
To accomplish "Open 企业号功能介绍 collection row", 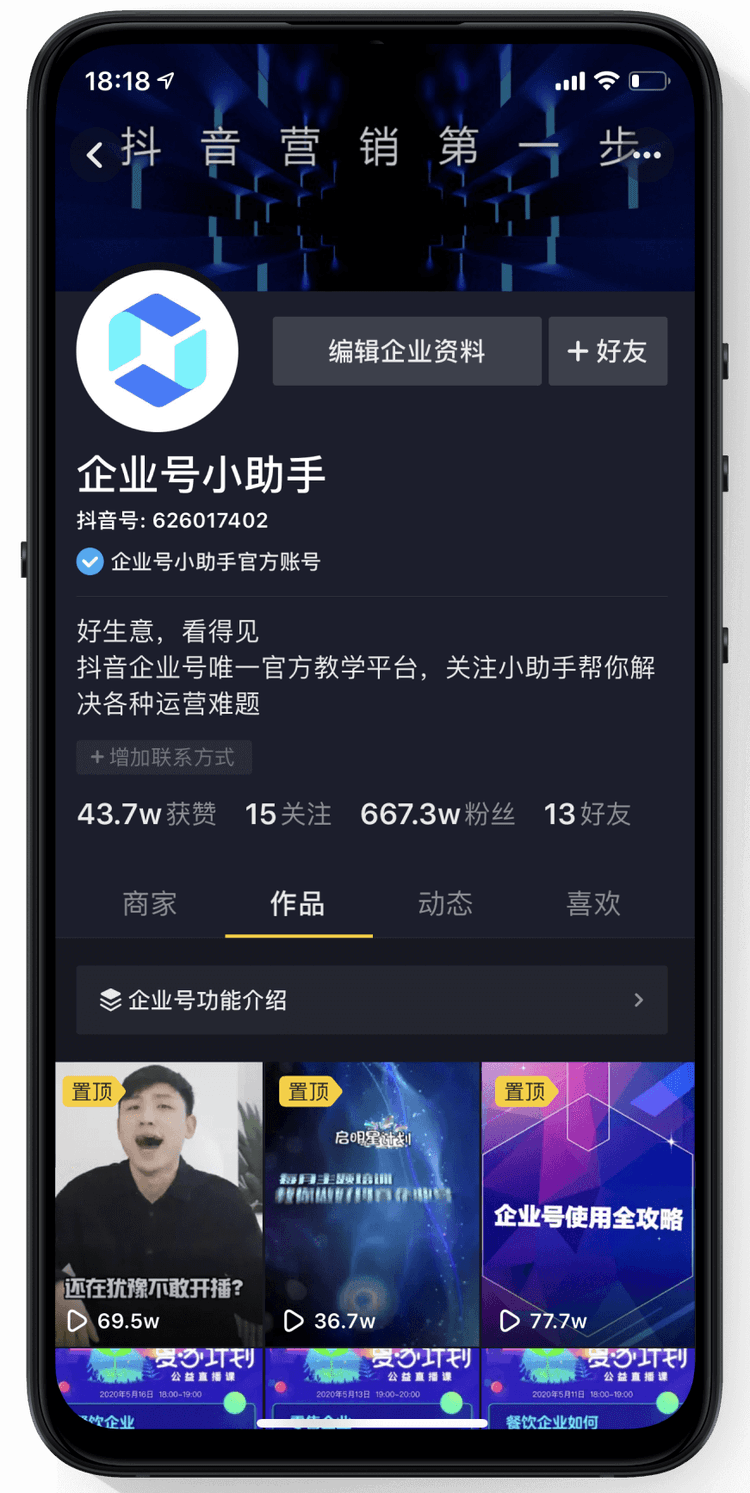I will (x=372, y=1000).
